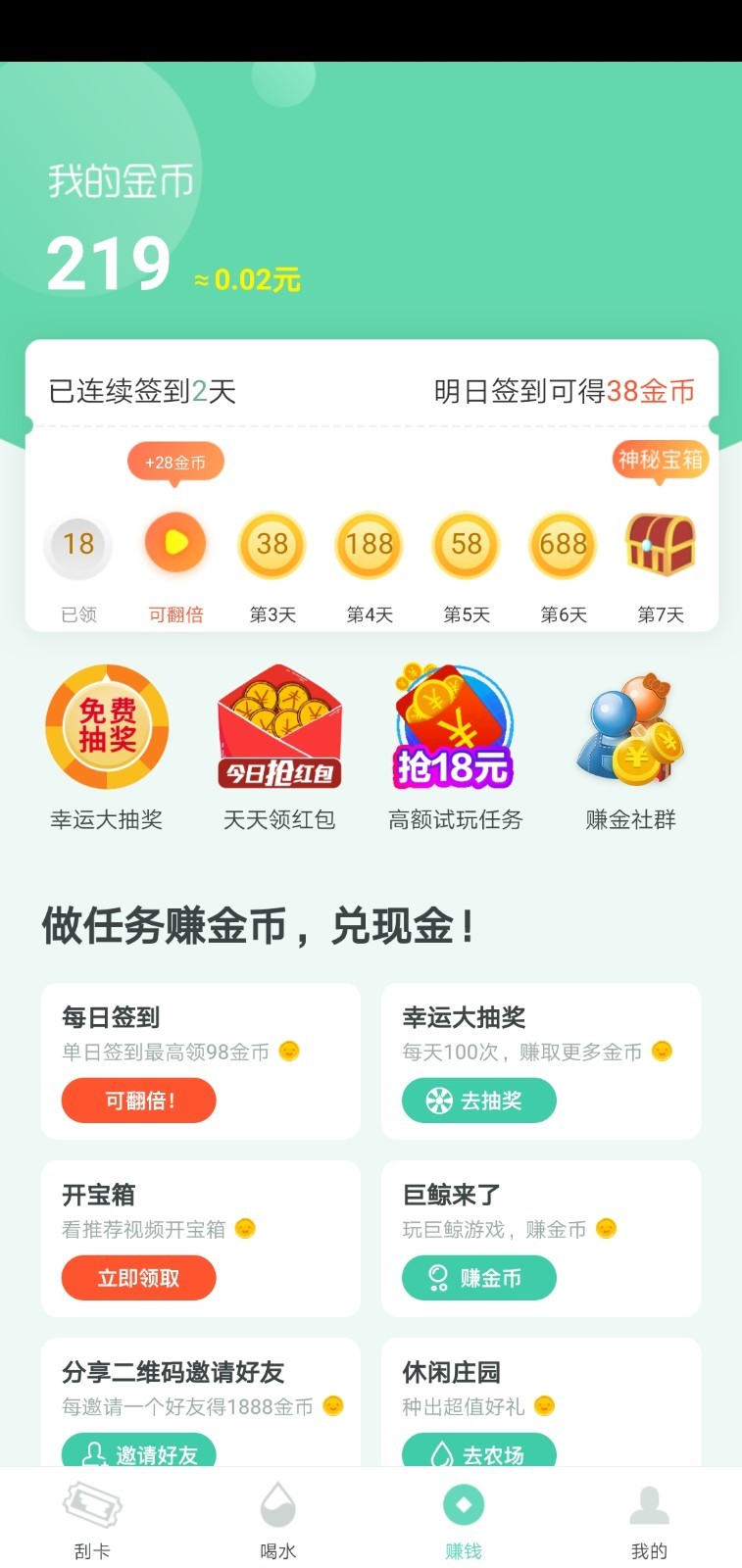Open 高额试玩任务 to grab 18 yuan
Image resolution: width=742 pixels, height=1568 pixels.
pos(455,728)
